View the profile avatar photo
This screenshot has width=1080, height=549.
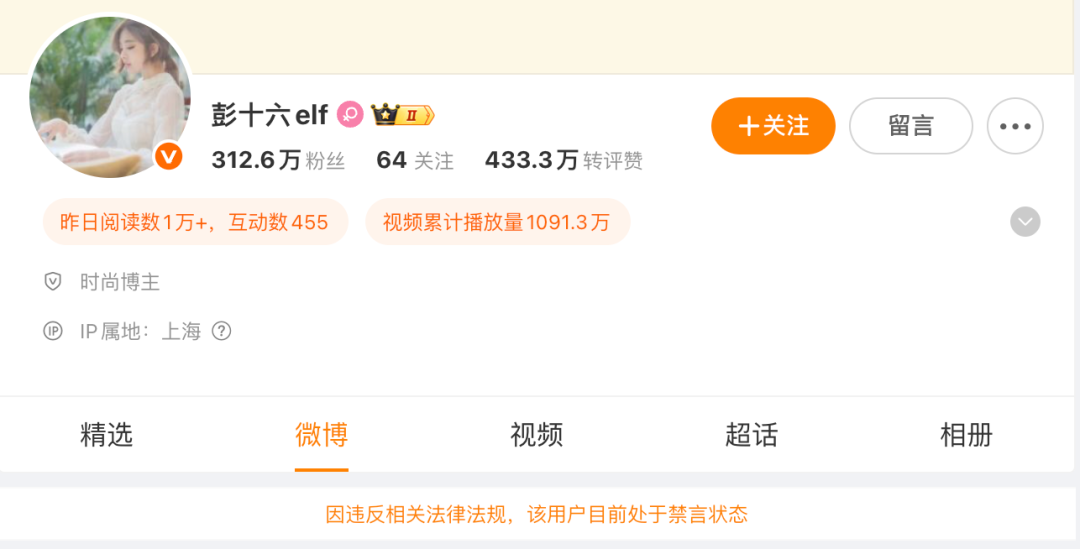click(x=109, y=98)
